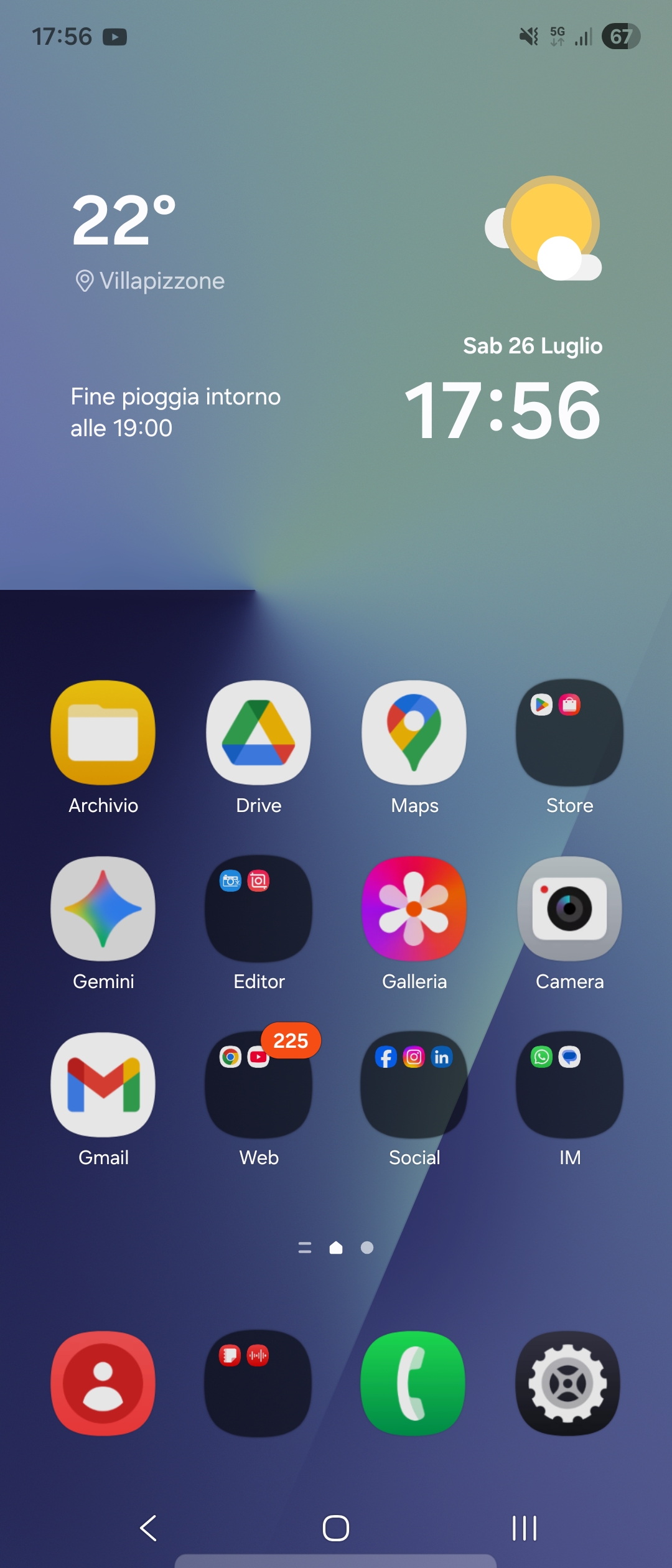Viewport: 672px width, 1568px height.
Task: Open the Editor folder
Action: (258, 908)
